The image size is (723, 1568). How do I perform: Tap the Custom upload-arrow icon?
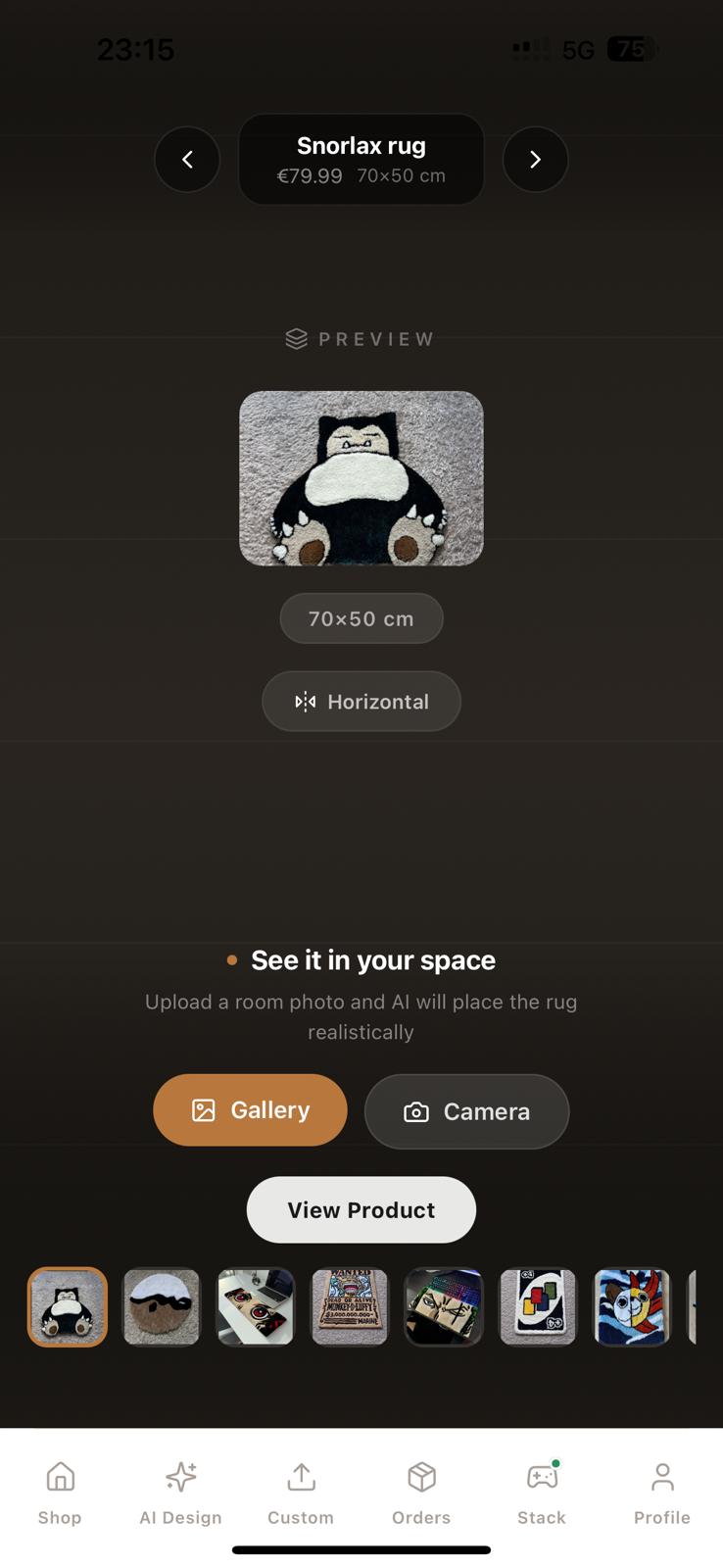click(x=300, y=1477)
